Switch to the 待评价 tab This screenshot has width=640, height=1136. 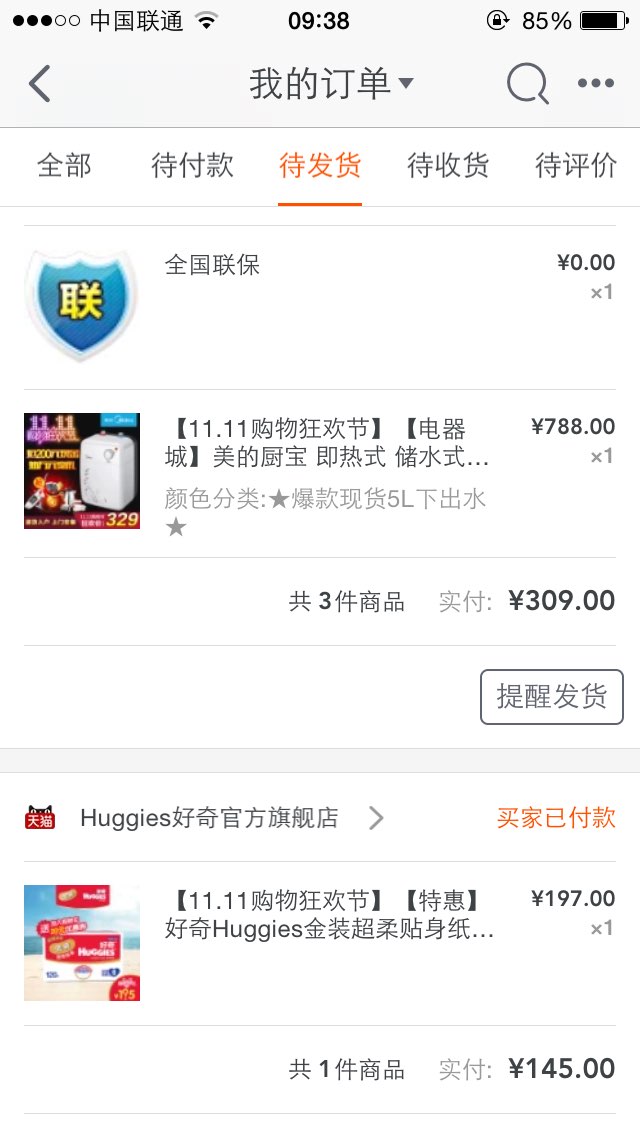[x=575, y=165]
